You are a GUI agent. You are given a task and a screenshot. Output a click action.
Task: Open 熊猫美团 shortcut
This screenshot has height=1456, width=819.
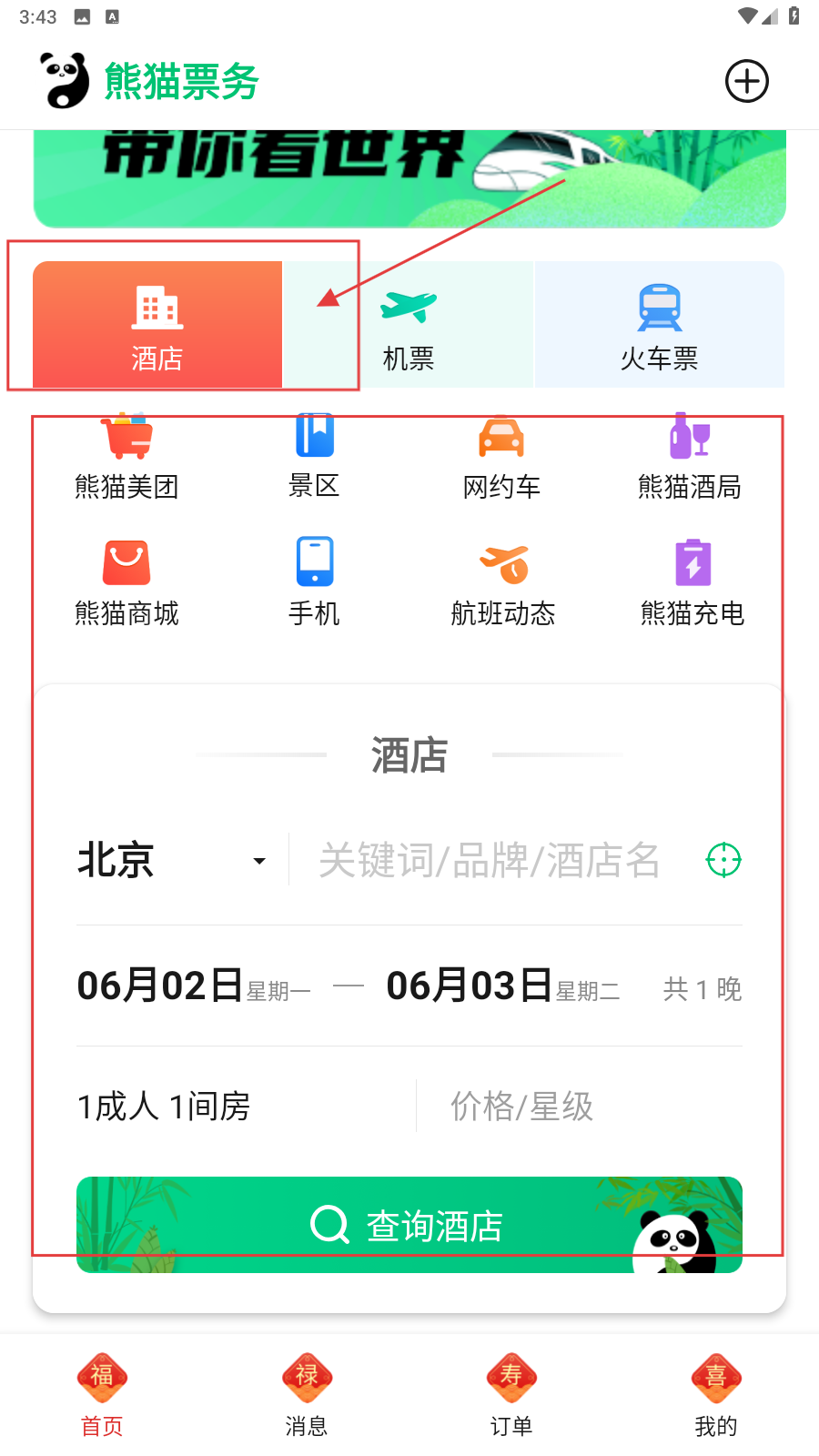click(x=126, y=456)
